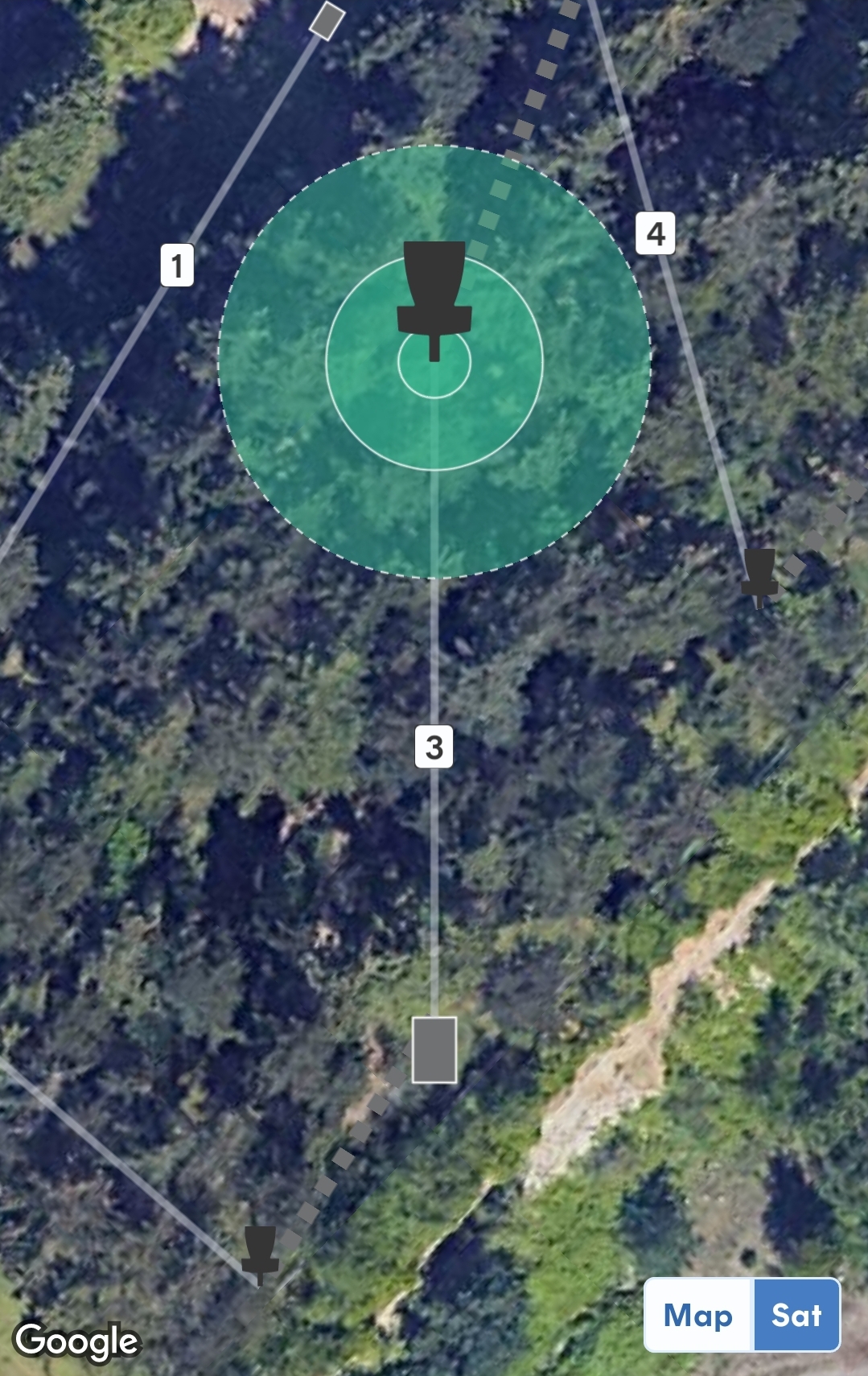Select the Sat satellite view
Viewport: 868px width, 1376px height.
tap(796, 1316)
